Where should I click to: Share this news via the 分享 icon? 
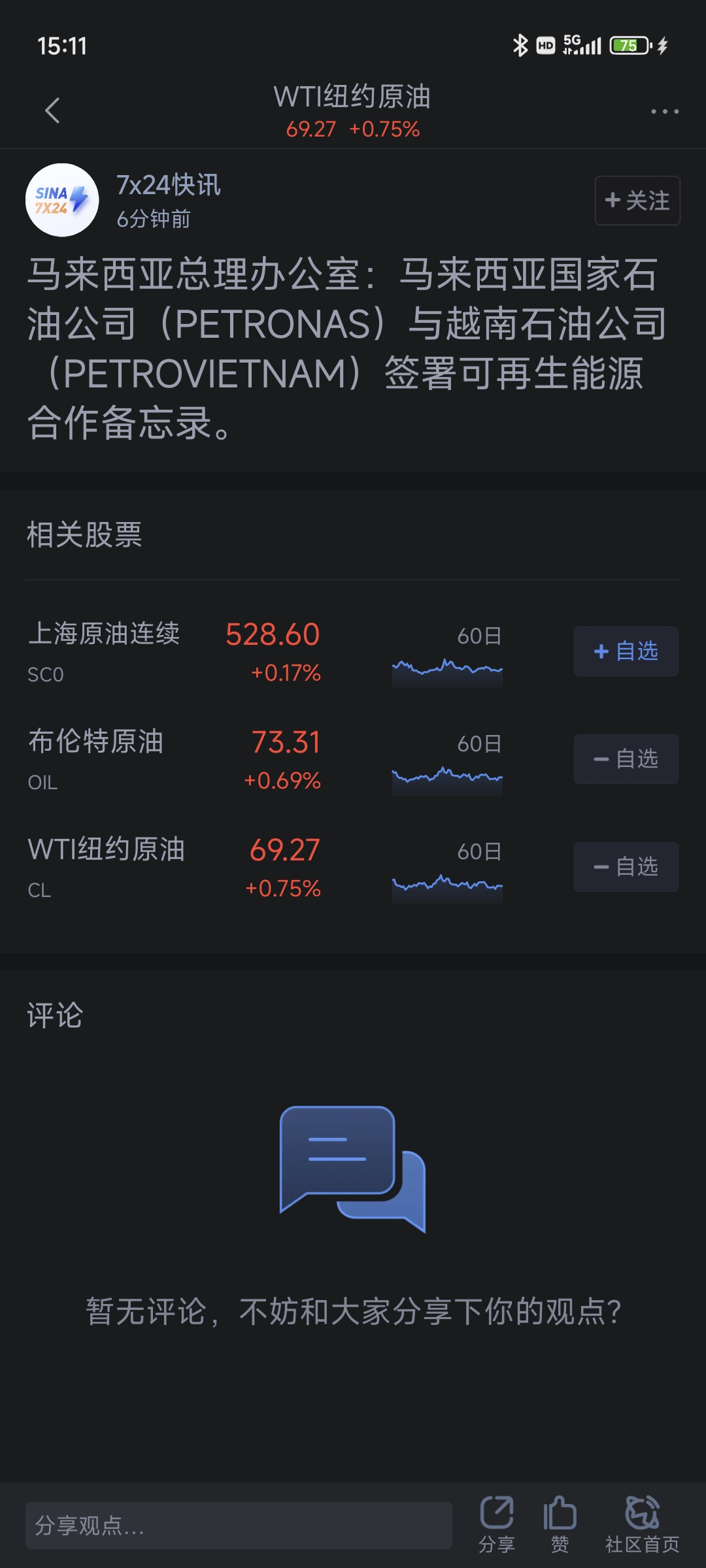[497, 1525]
